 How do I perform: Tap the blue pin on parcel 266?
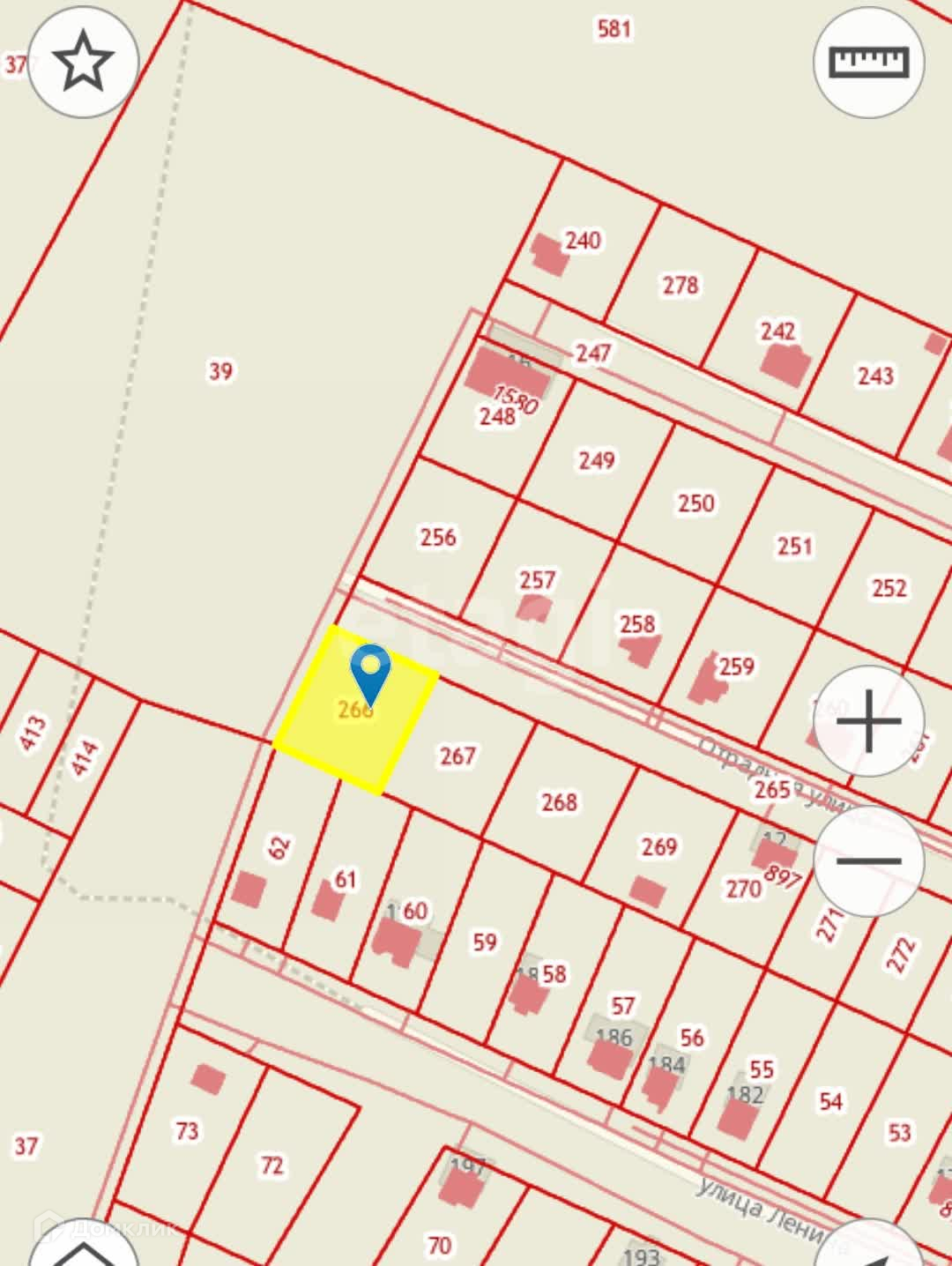[x=370, y=671]
